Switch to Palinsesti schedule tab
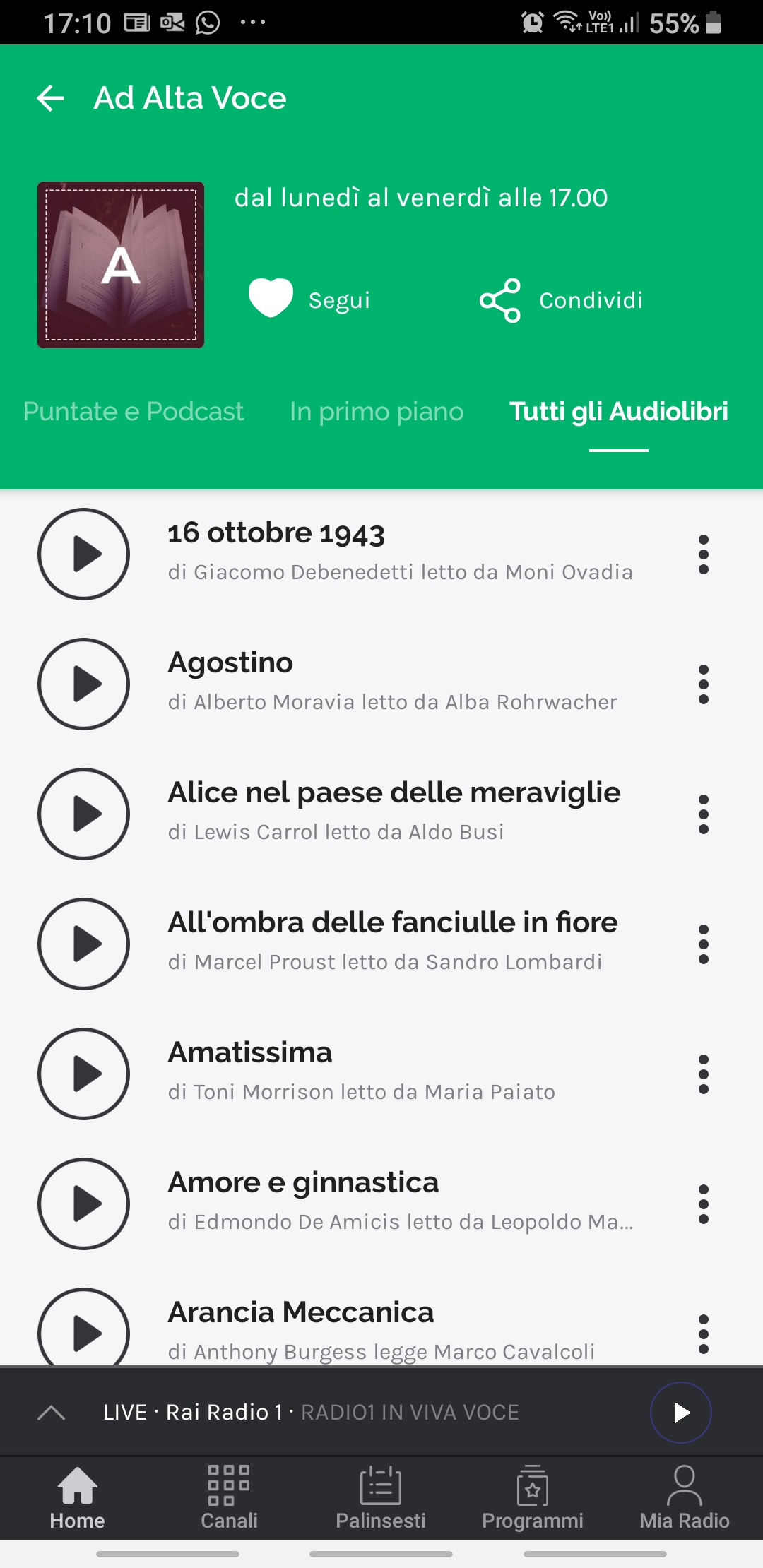This screenshot has width=763, height=1568. tap(381, 1497)
